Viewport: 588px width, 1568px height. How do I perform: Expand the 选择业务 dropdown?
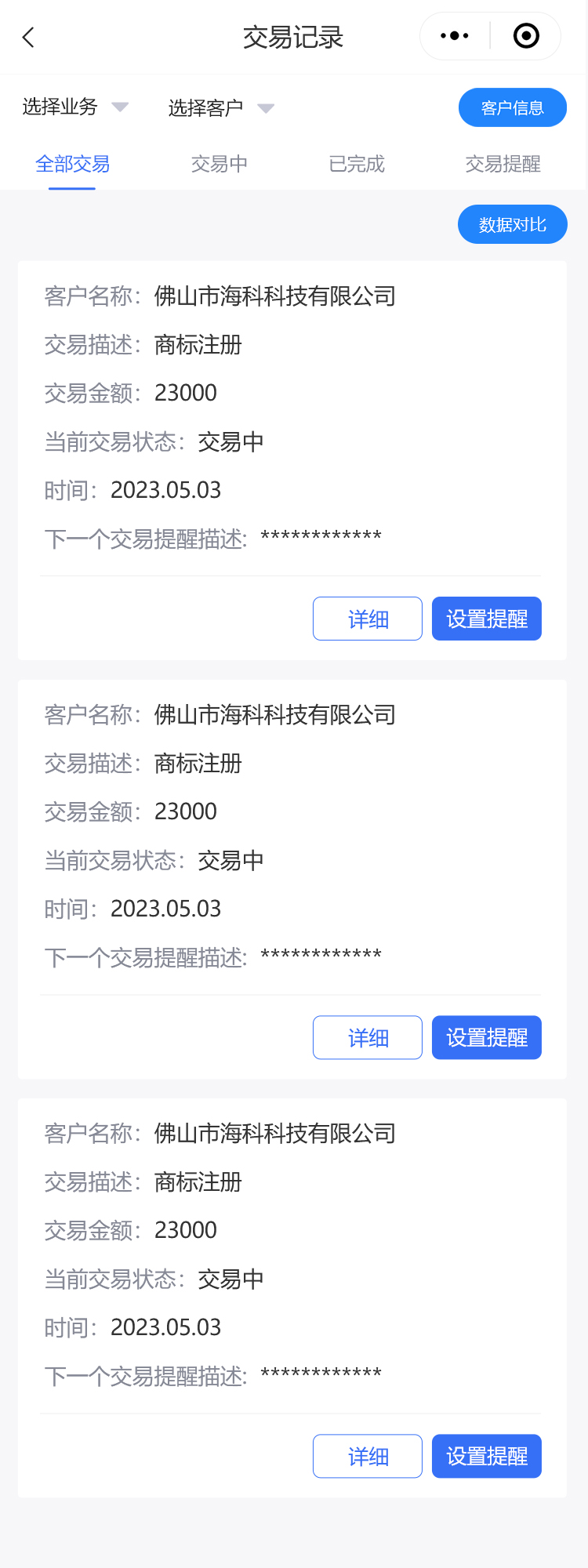[74, 107]
